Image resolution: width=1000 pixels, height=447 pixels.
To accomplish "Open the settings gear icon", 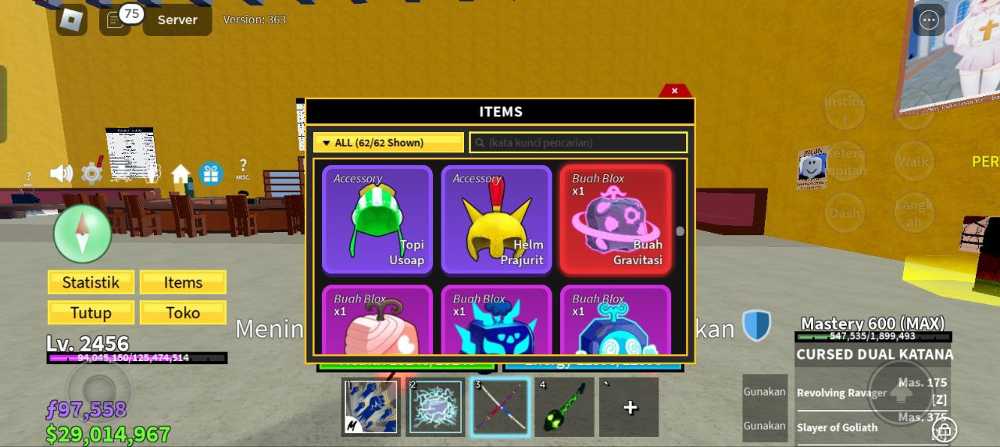I will pyautogui.click(x=92, y=173).
